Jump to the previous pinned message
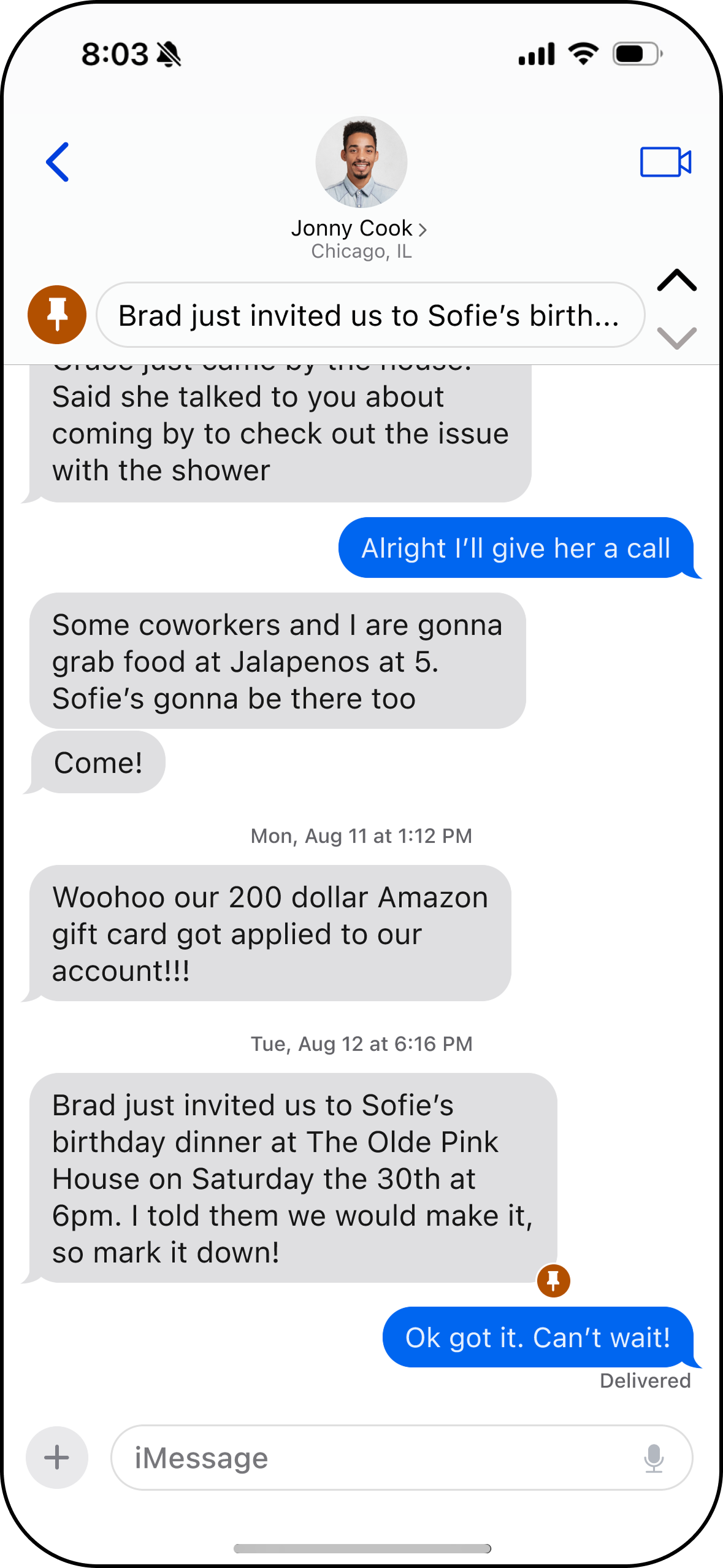723x1568 pixels. point(676,281)
